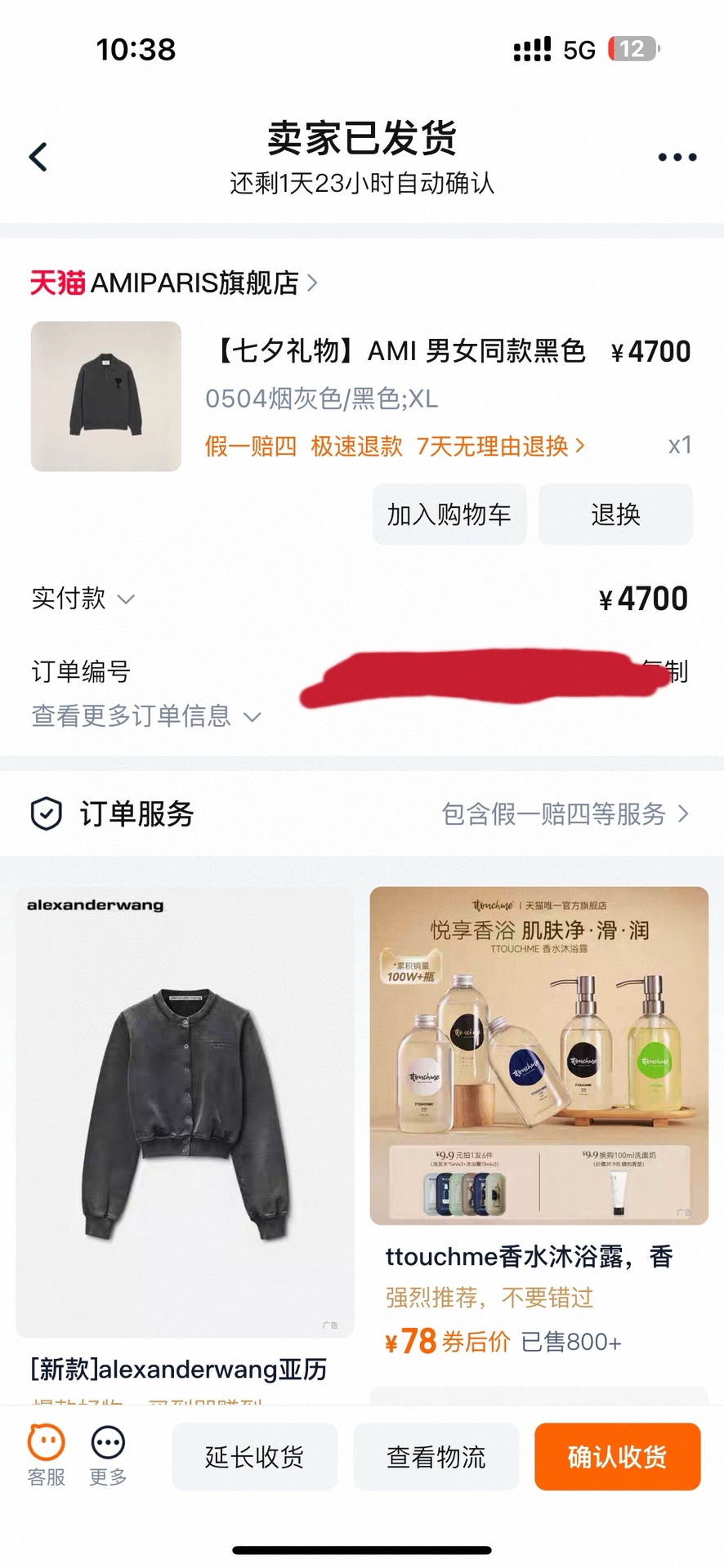Confirm receipt with 确认收货
The width and height of the screenshot is (724, 1568).
click(617, 1456)
